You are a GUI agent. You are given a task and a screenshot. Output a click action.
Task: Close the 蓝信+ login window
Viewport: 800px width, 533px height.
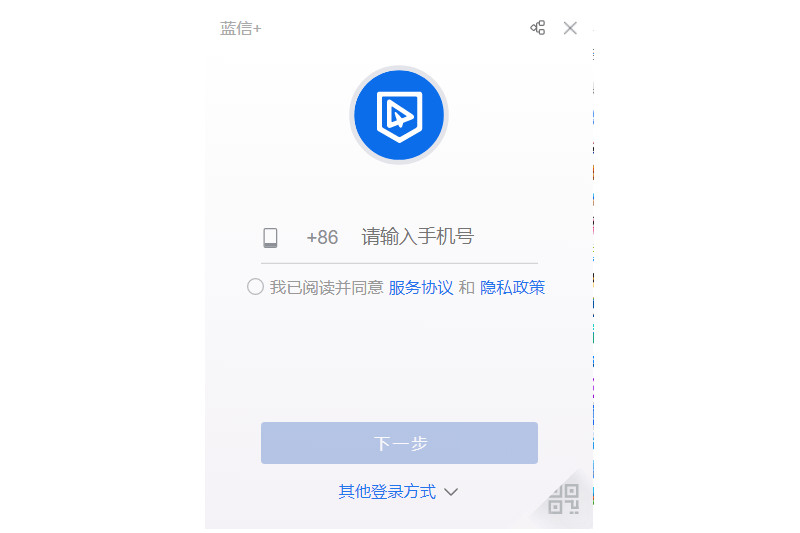570,28
